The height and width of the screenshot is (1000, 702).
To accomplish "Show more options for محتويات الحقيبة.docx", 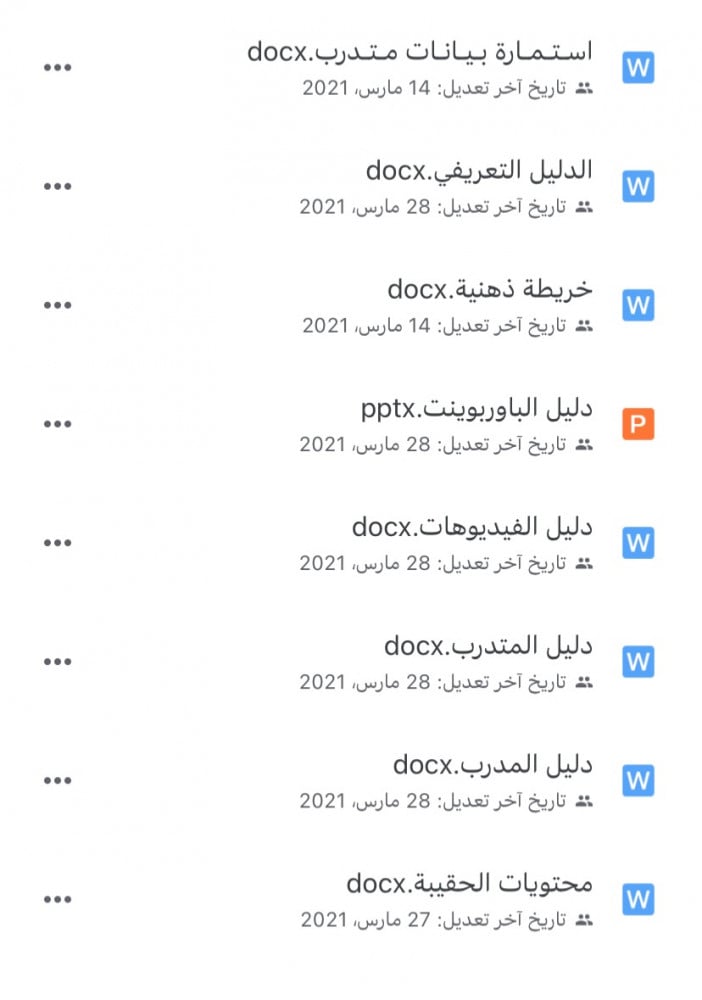I will point(58,900).
